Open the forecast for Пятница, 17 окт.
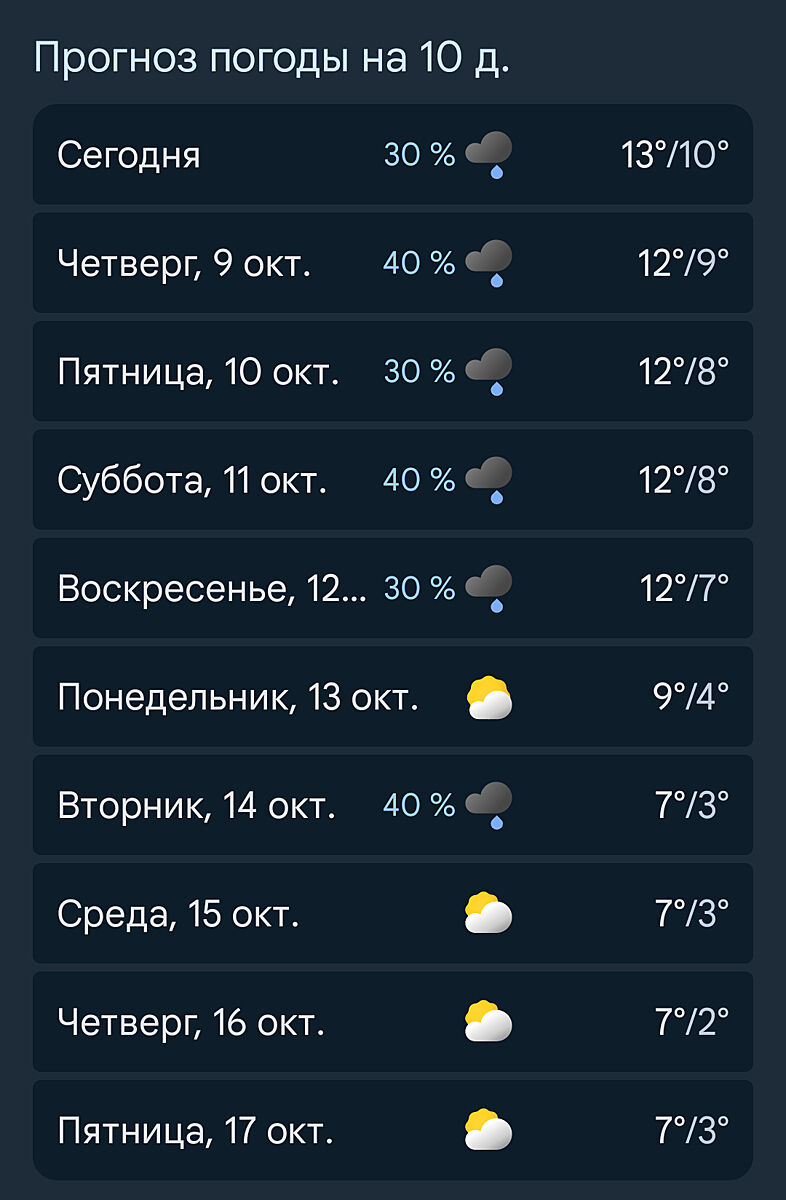This screenshot has height=1200, width=786. [x=392, y=1130]
